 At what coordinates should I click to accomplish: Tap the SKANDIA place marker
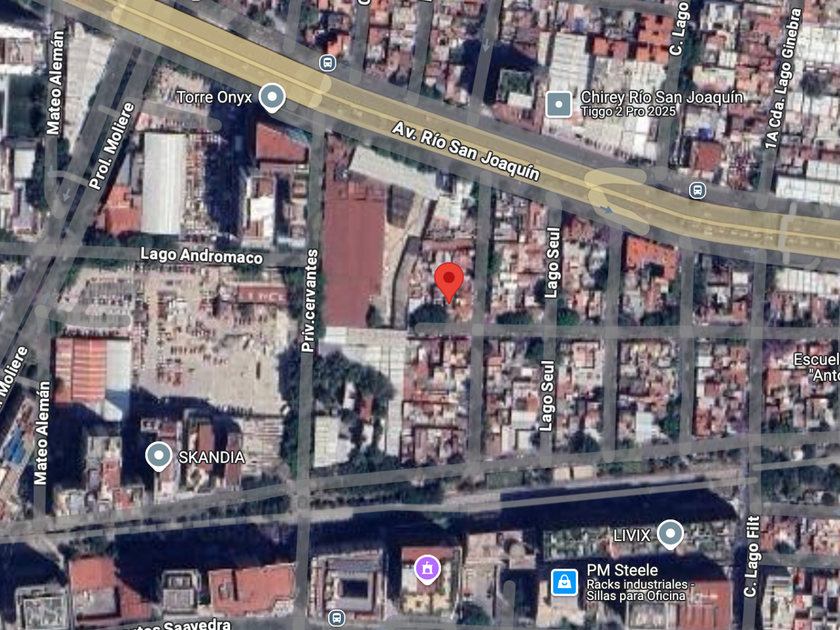tap(159, 456)
